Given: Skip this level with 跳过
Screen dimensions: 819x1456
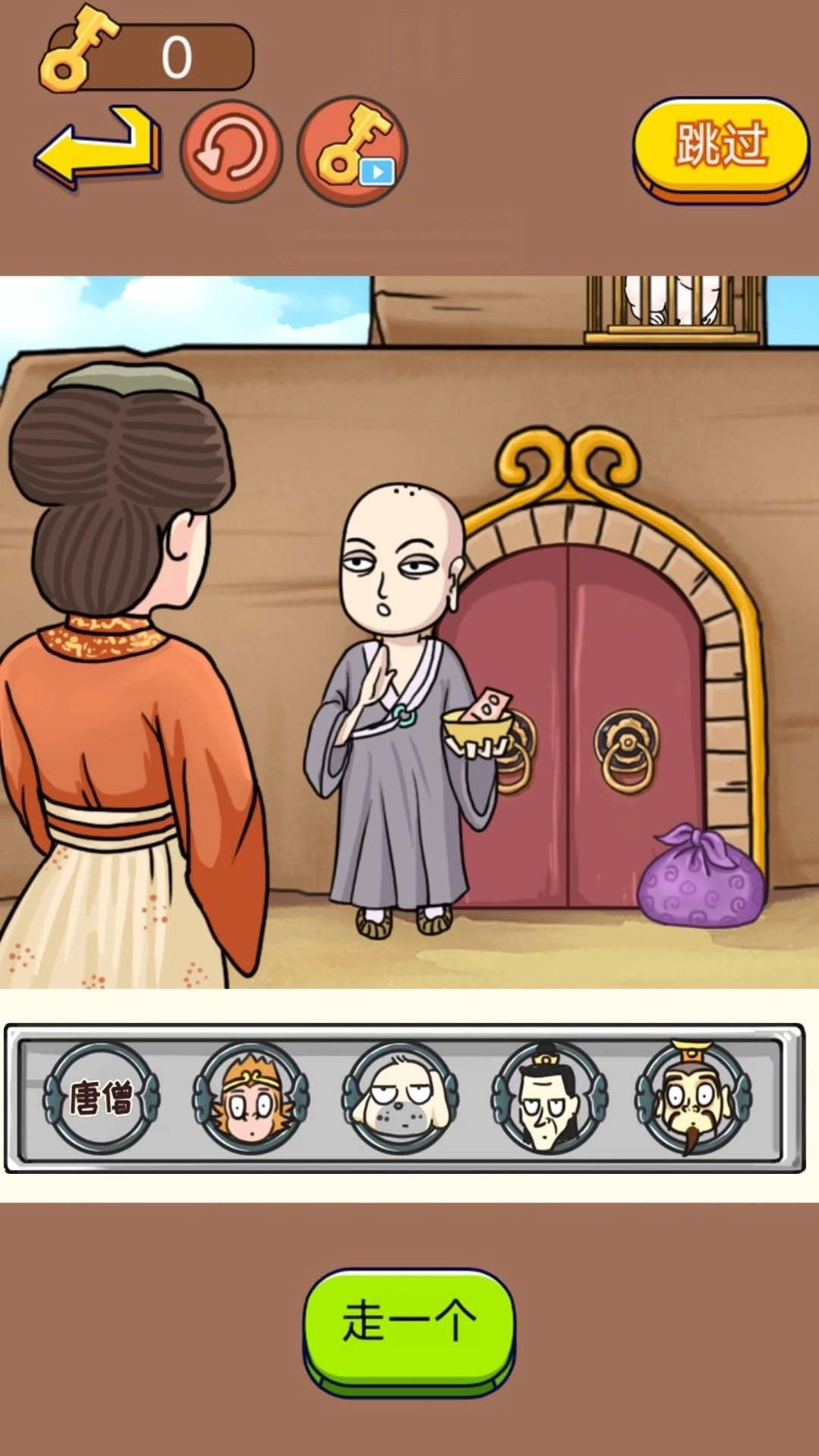Looking at the screenshot, I should coord(720,147).
